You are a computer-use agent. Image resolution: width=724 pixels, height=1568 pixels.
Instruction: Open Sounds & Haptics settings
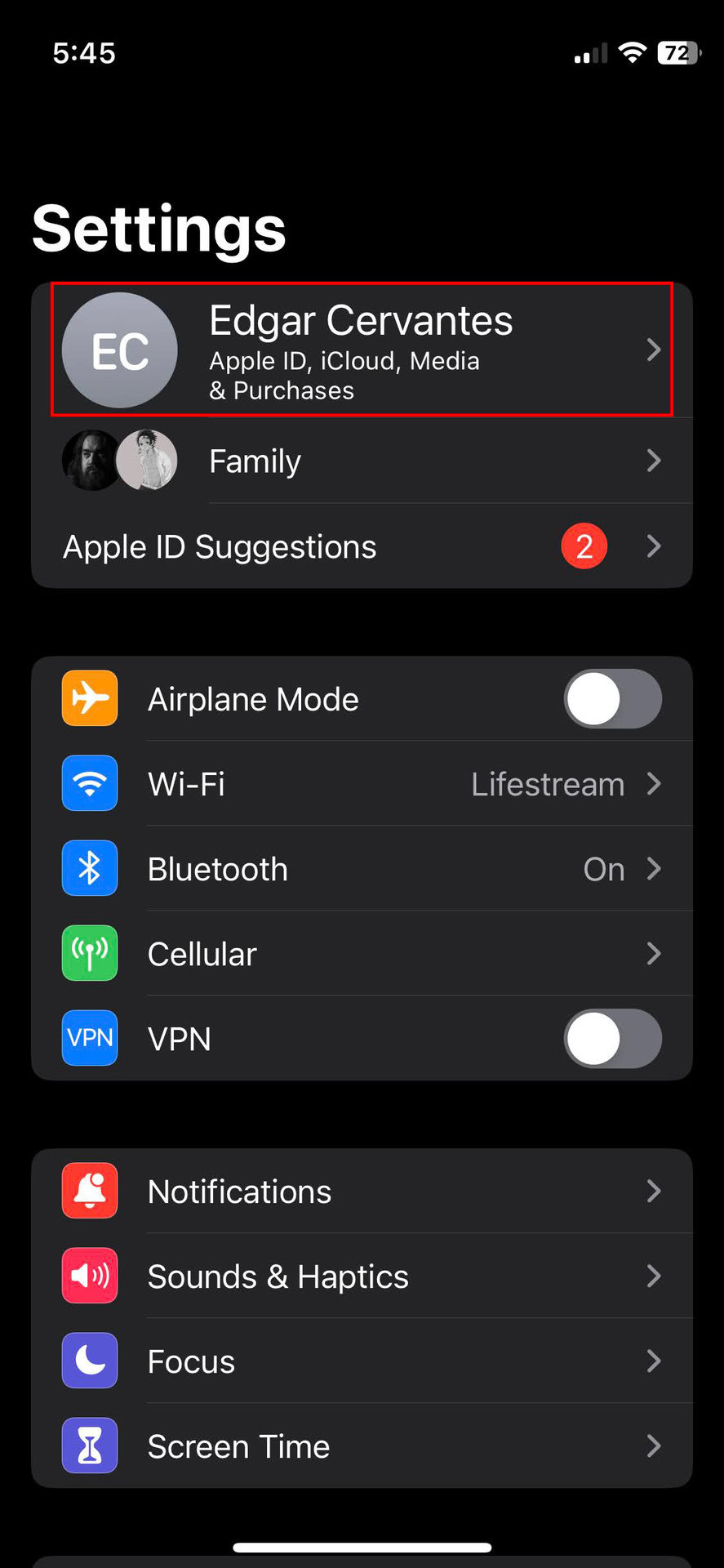pyautogui.click(x=362, y=1276)
